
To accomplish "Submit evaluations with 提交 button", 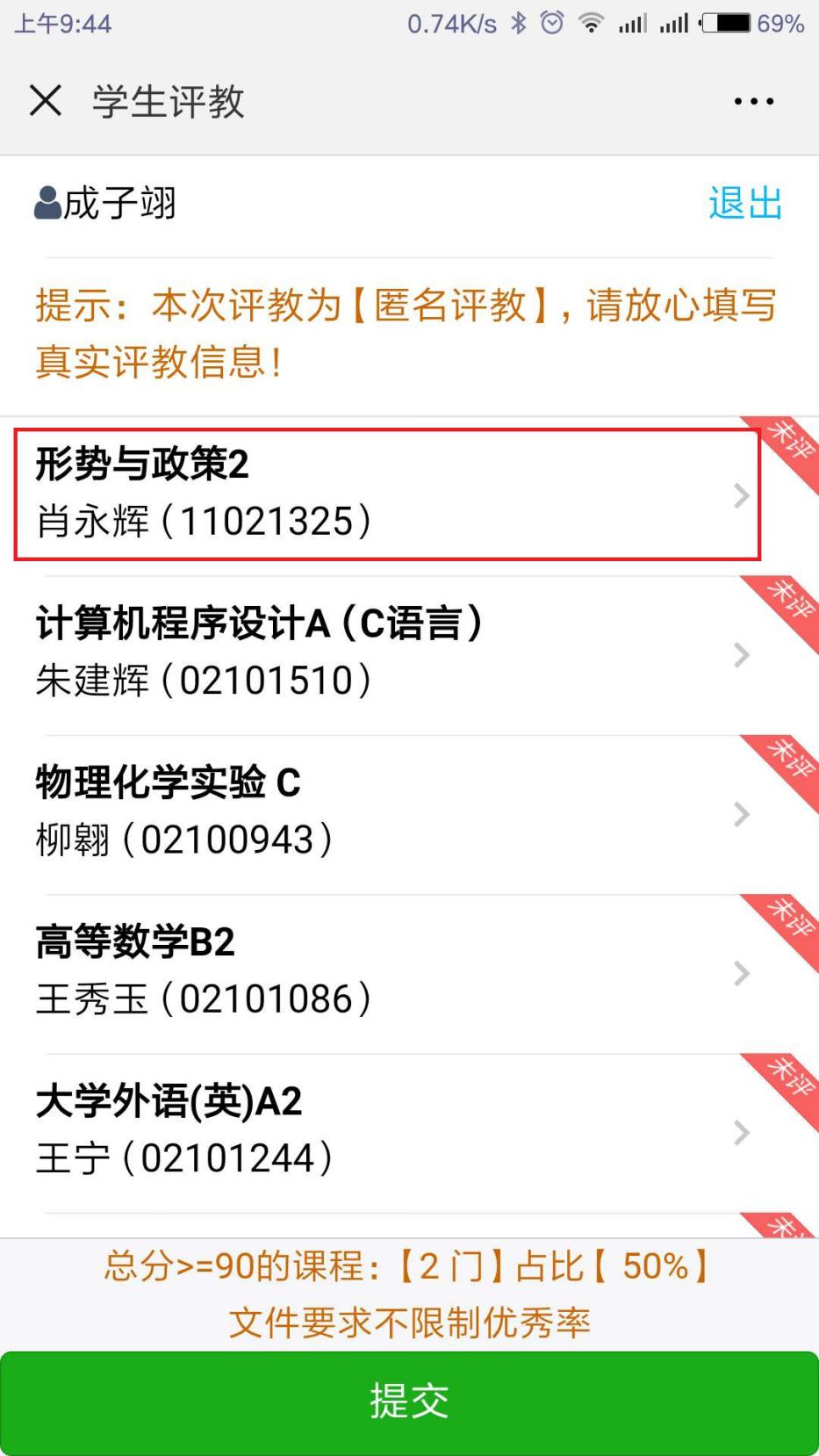I will (x=409, y=1402).
